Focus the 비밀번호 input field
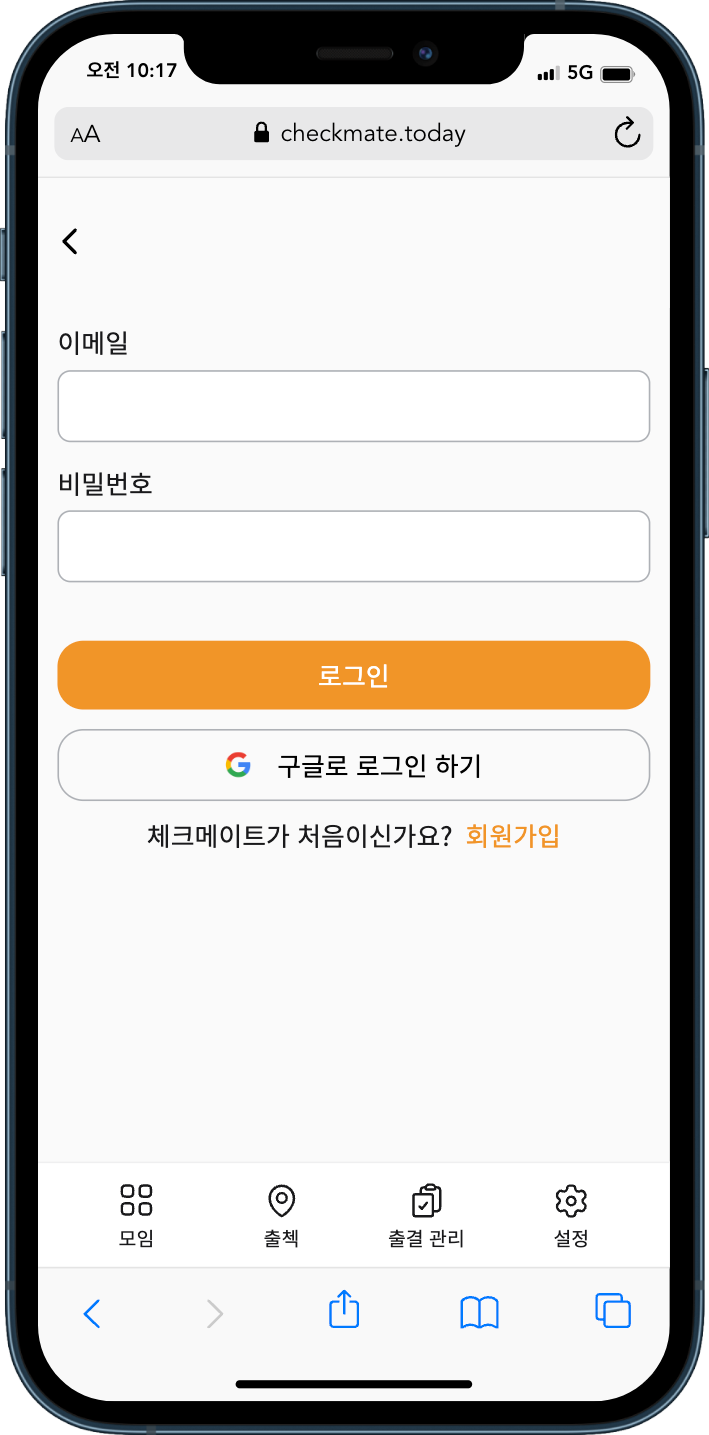 pos(354,546)
